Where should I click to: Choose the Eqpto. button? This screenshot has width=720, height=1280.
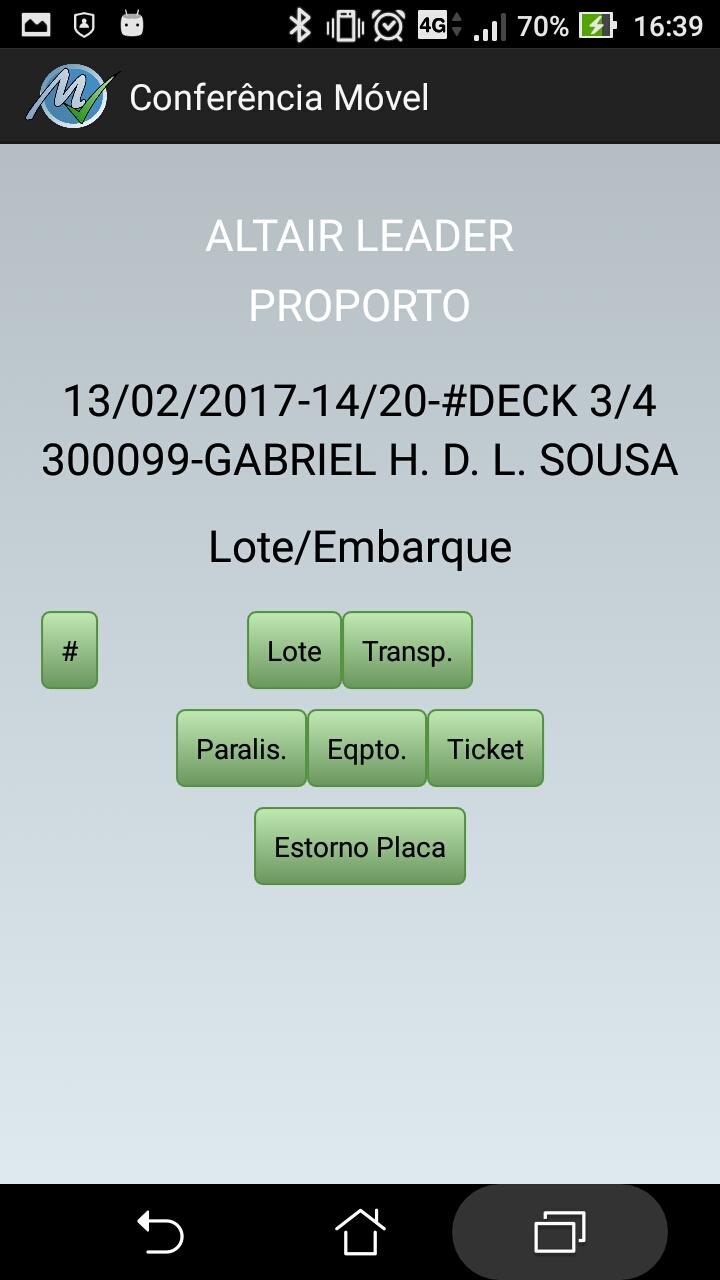pyautogui.click(x=367, y=748)
